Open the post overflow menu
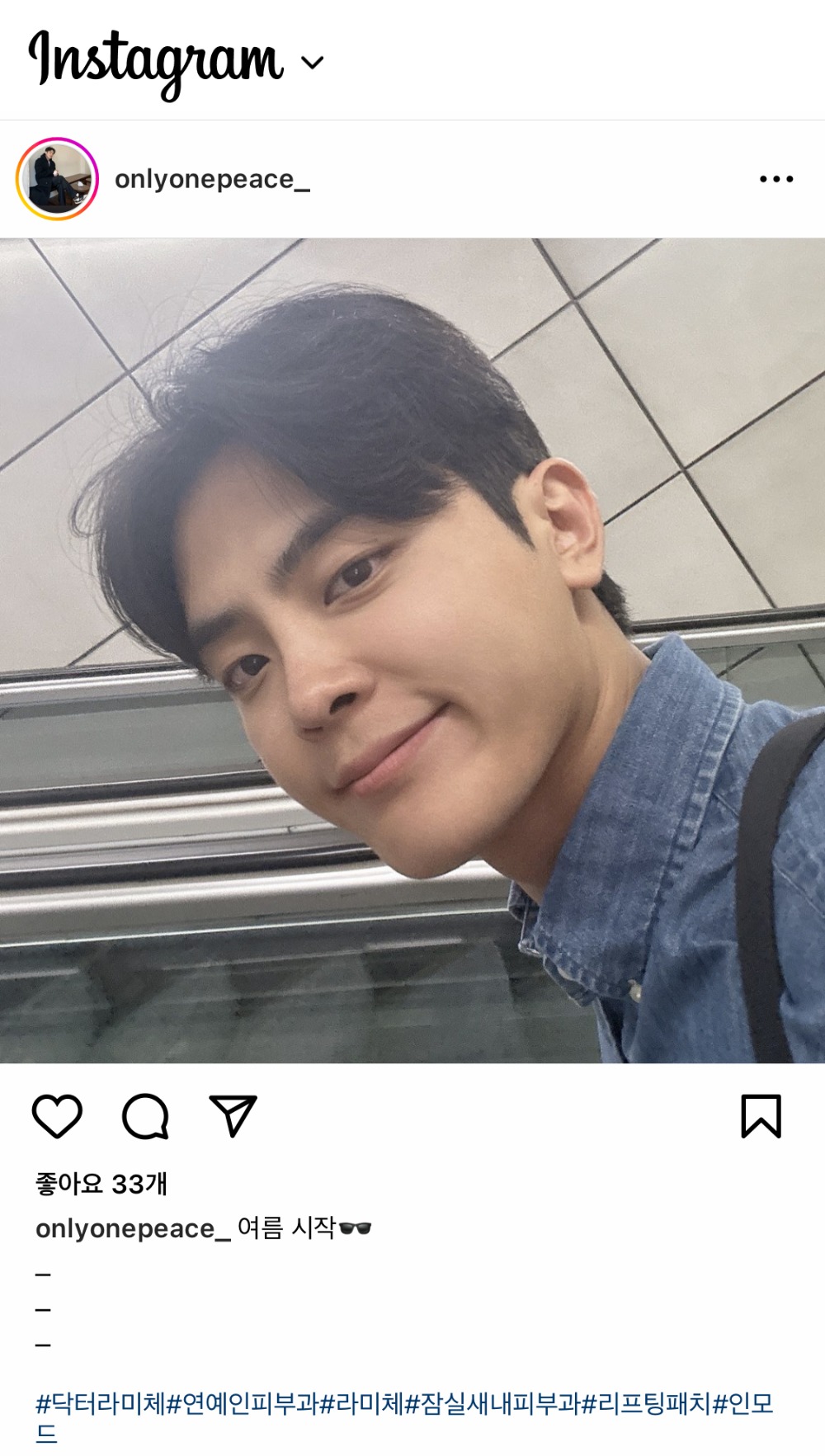This screenshot has height=1456, width=825. [775, 179]
